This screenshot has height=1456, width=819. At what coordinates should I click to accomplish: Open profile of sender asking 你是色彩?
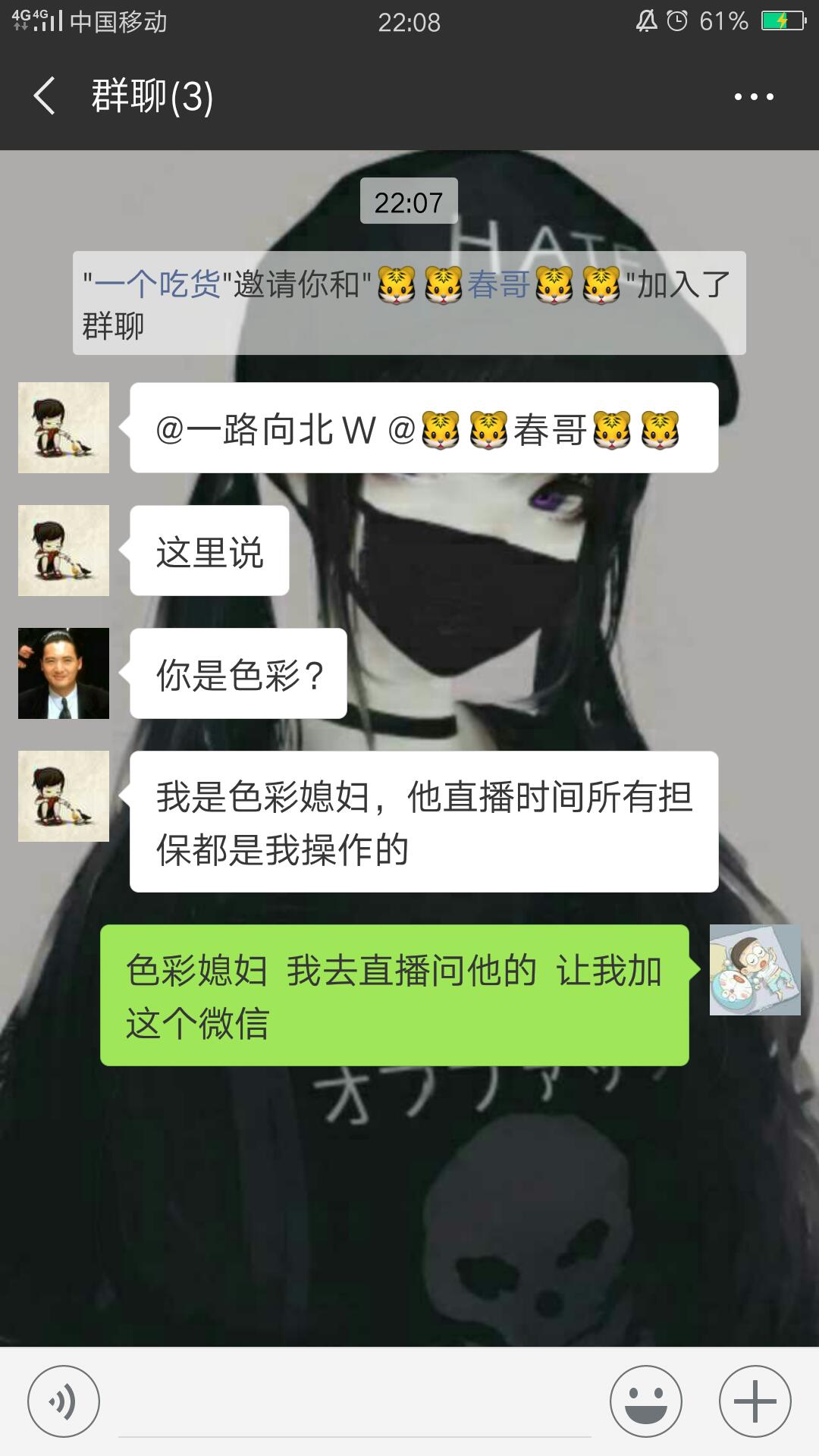point(64,673)
